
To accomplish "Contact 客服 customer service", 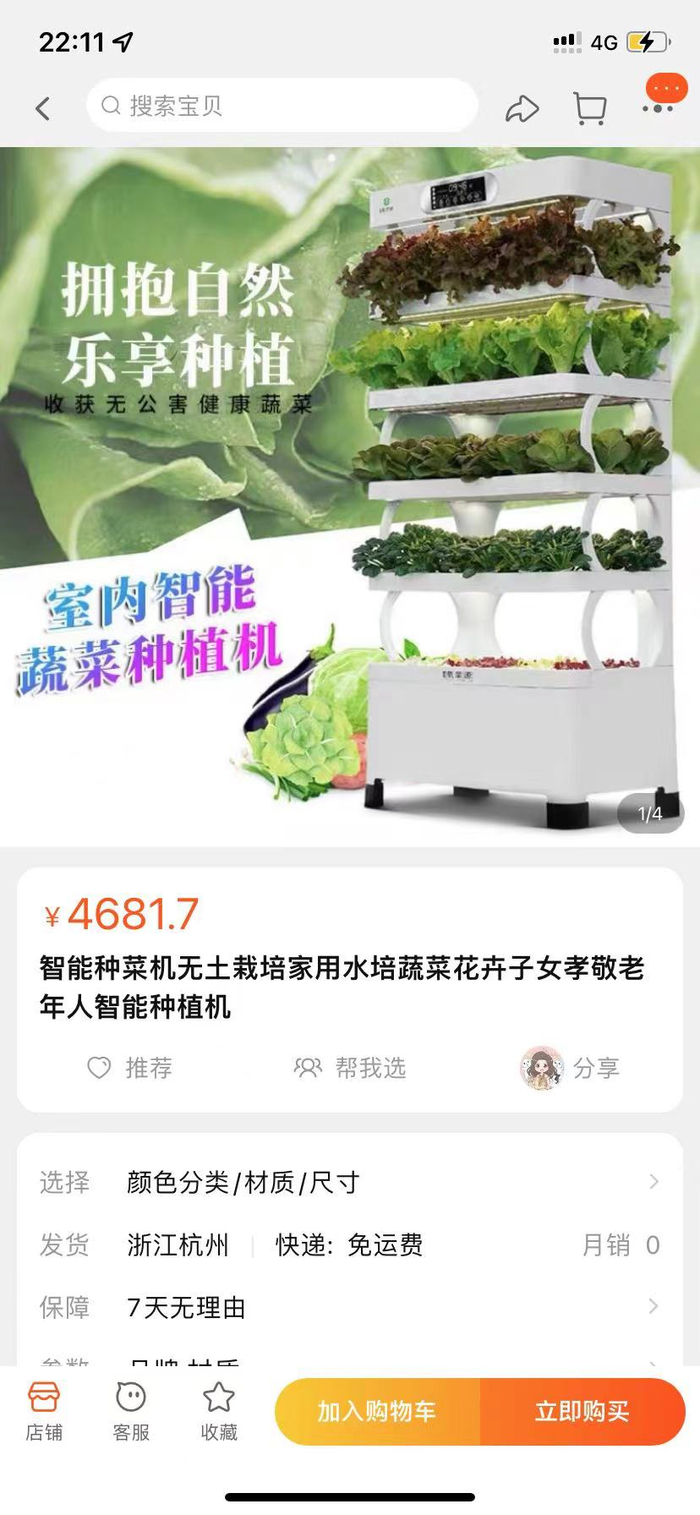I will pos(131,1411).
